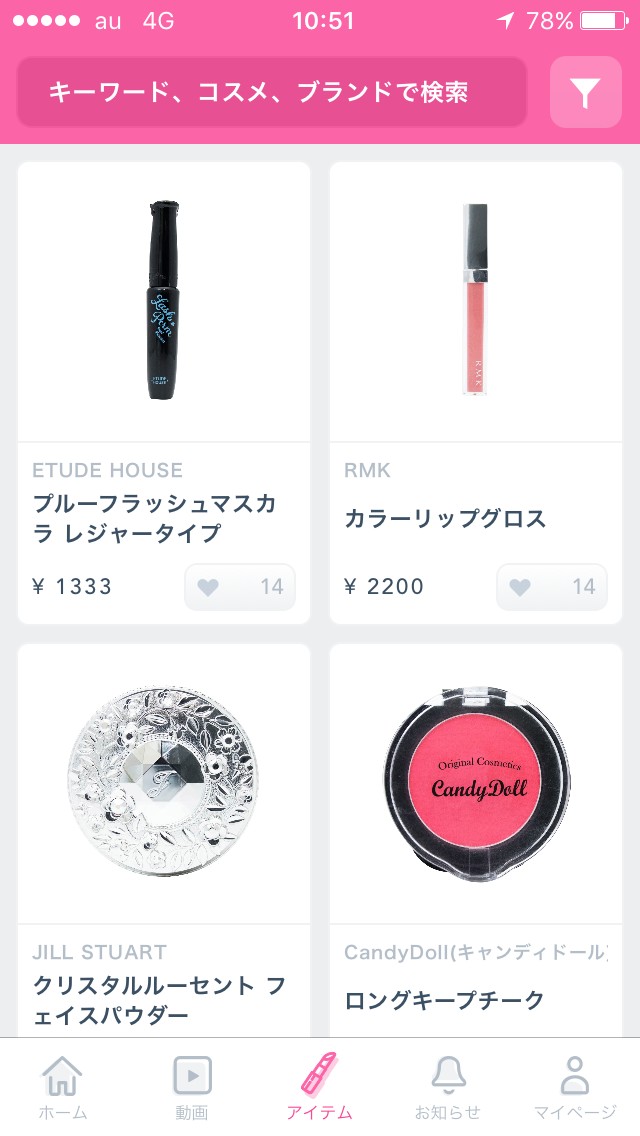Image resolution: width=640 pixels, height=1136 pixels.
Task: Select the アイテム tab
Action: pyautogui.click(x=320, y=1087)
